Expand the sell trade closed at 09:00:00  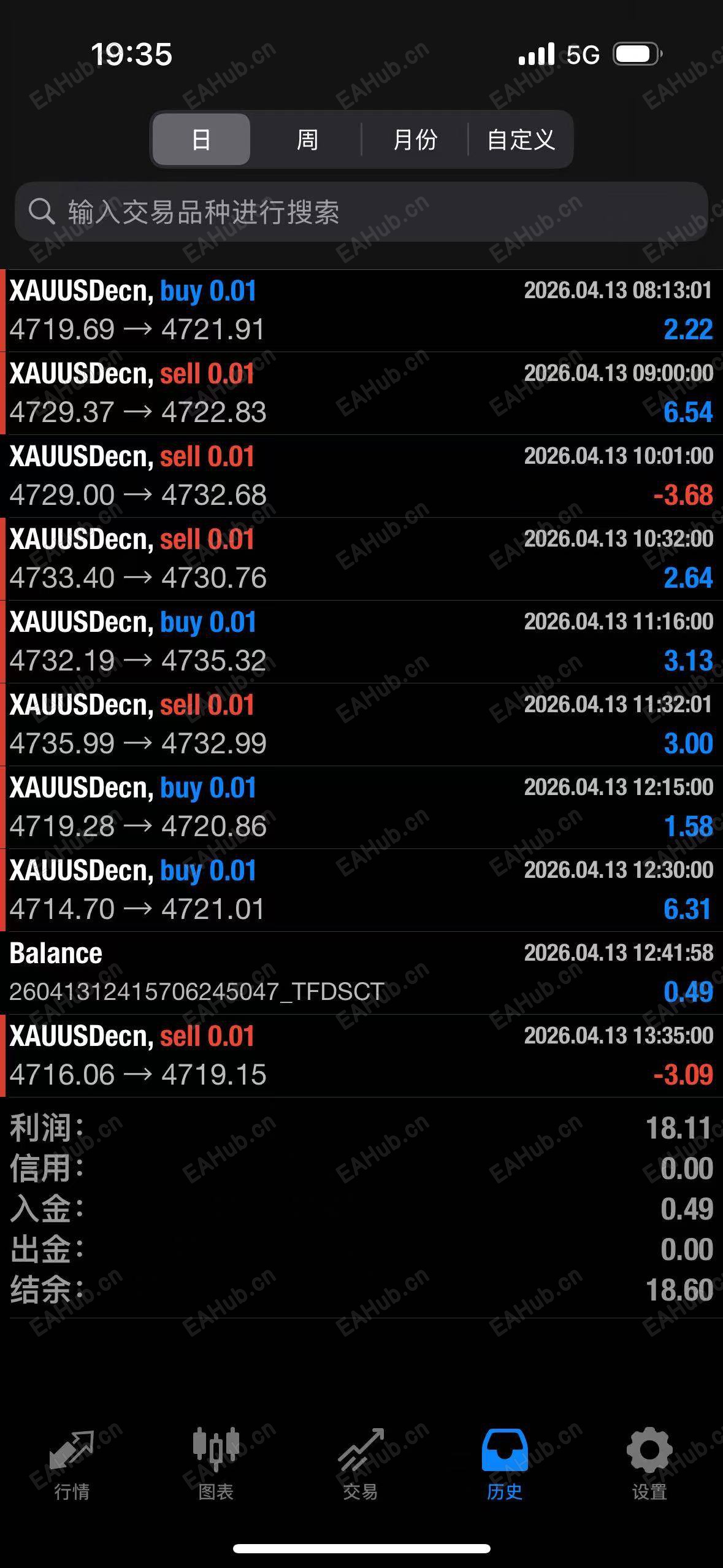[x=361, y=393]
